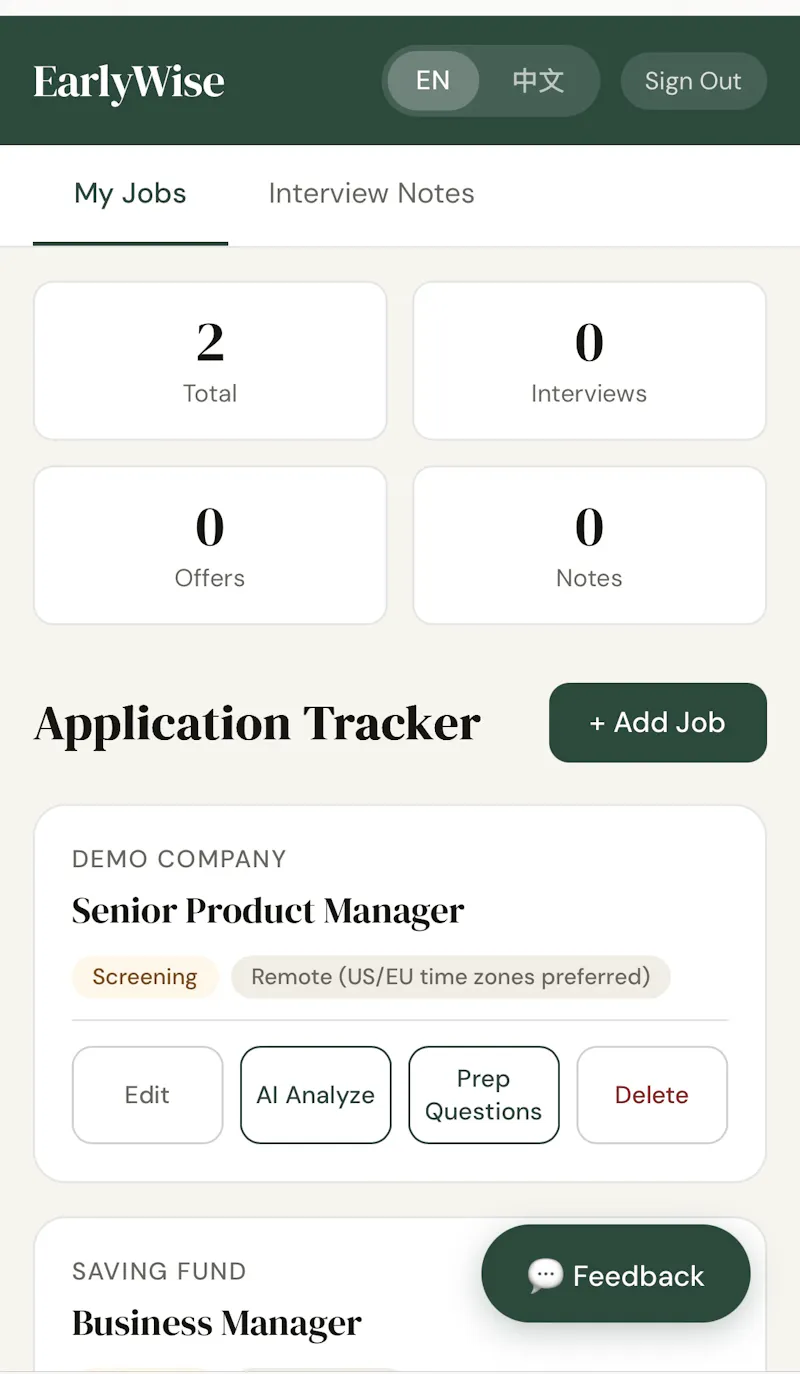Delete the Senior Product Manager job
Screen dimensions: 800x1374
coord(652,1095)
